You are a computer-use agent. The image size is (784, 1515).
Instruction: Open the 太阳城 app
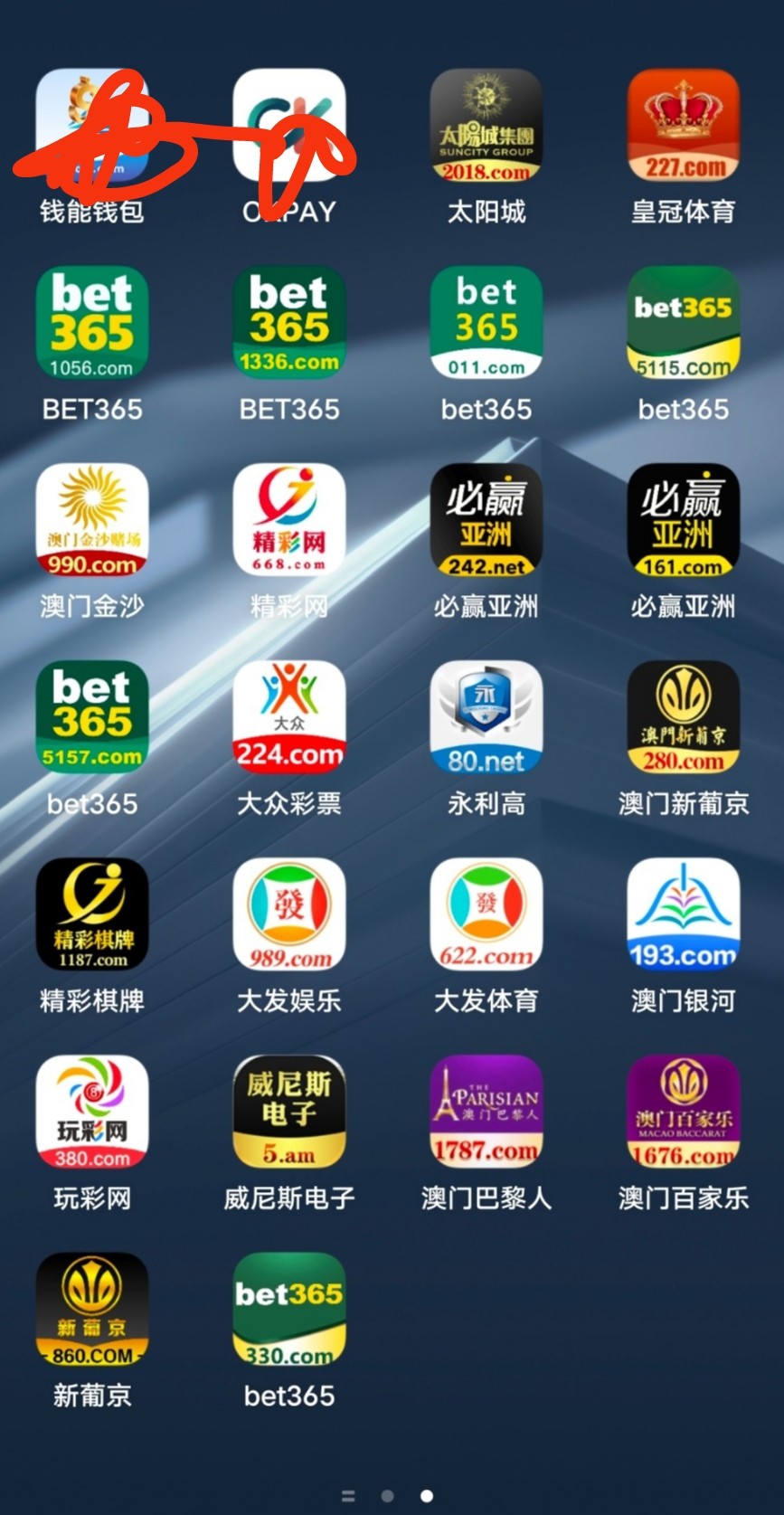pyautogui.click(x=486, y=127)
